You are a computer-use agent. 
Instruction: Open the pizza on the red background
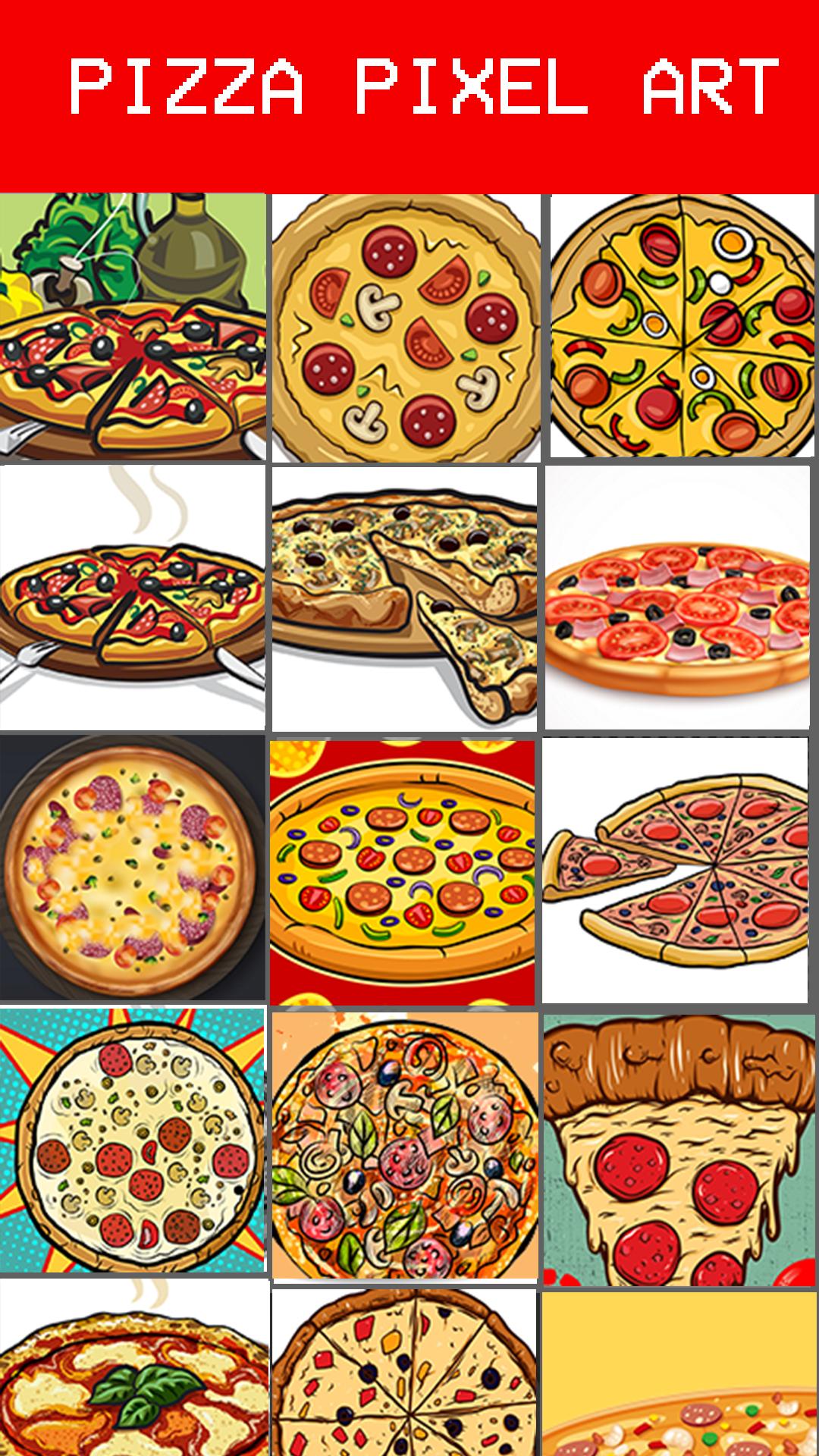pos(403,872)
